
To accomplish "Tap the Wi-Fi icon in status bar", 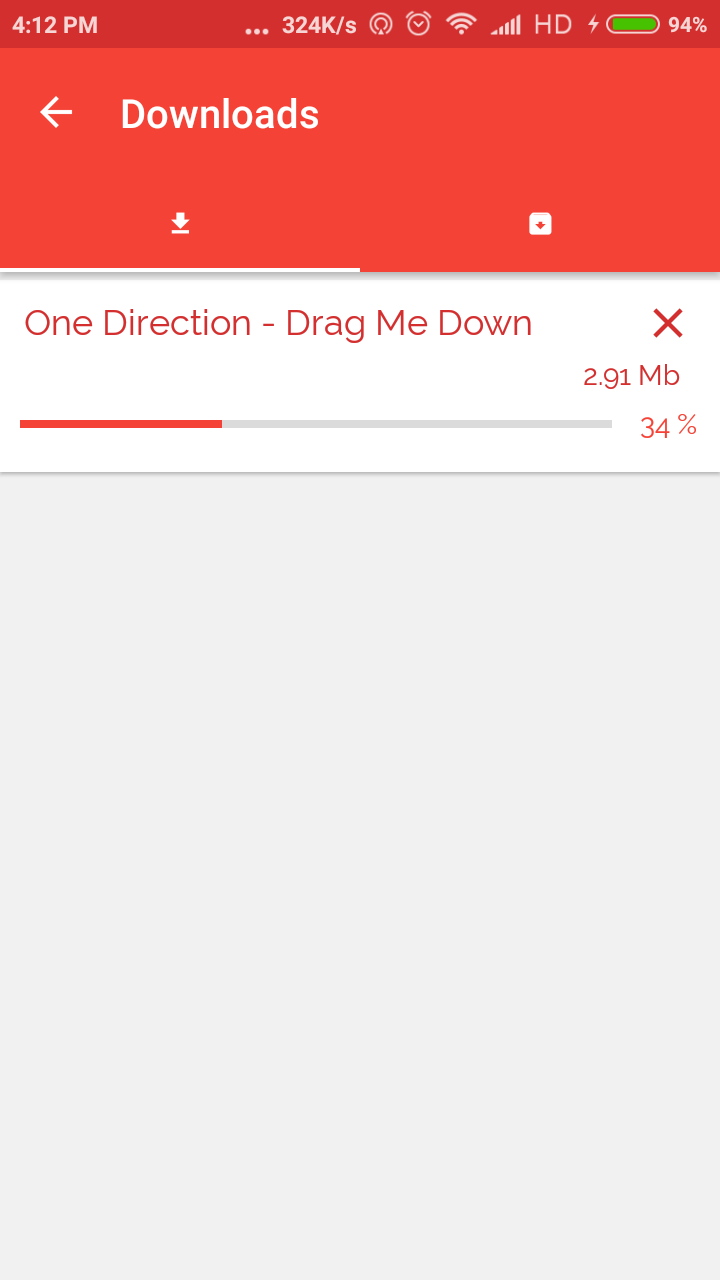I will pos(461,24).
